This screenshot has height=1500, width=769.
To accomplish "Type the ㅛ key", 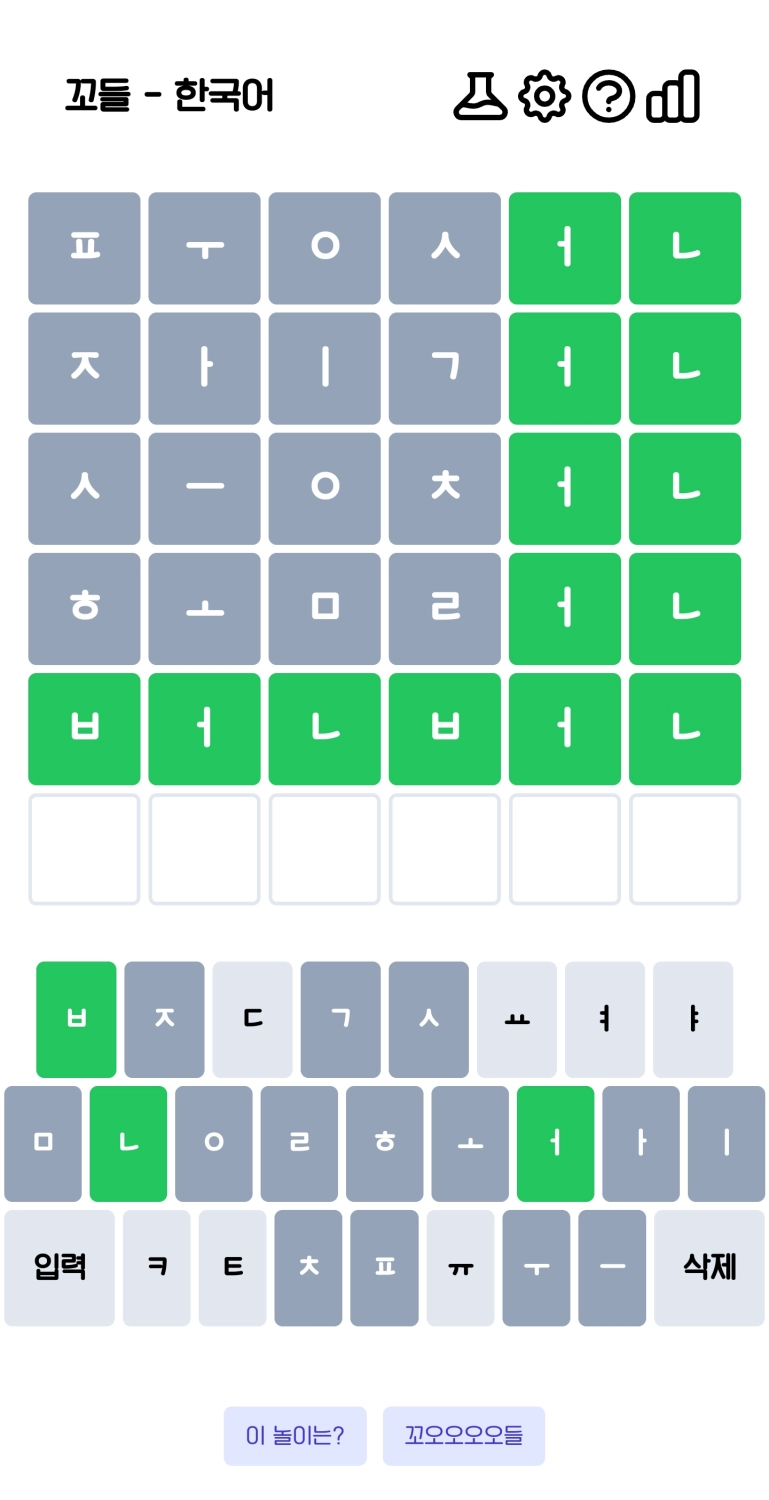I will click(516, 1019).
